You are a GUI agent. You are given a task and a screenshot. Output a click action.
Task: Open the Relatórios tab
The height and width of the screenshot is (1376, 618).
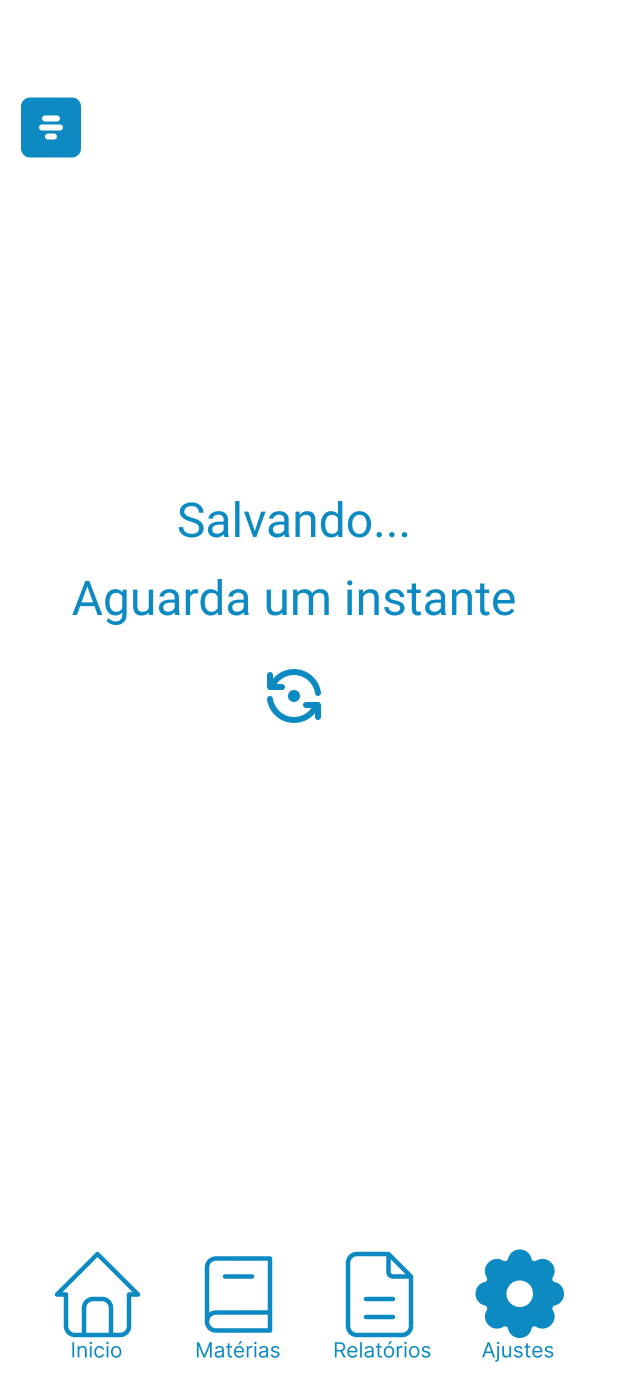pos(381,1306)
